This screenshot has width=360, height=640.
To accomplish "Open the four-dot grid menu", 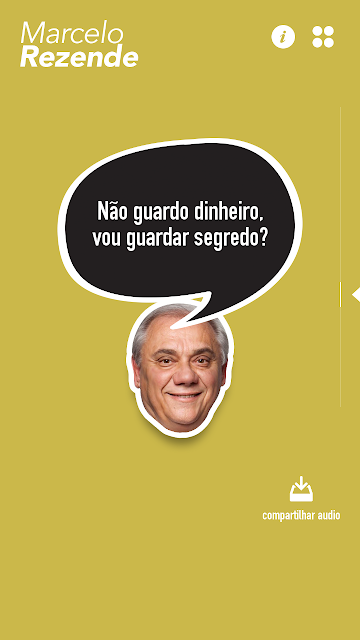I will (x=323, y=37).
